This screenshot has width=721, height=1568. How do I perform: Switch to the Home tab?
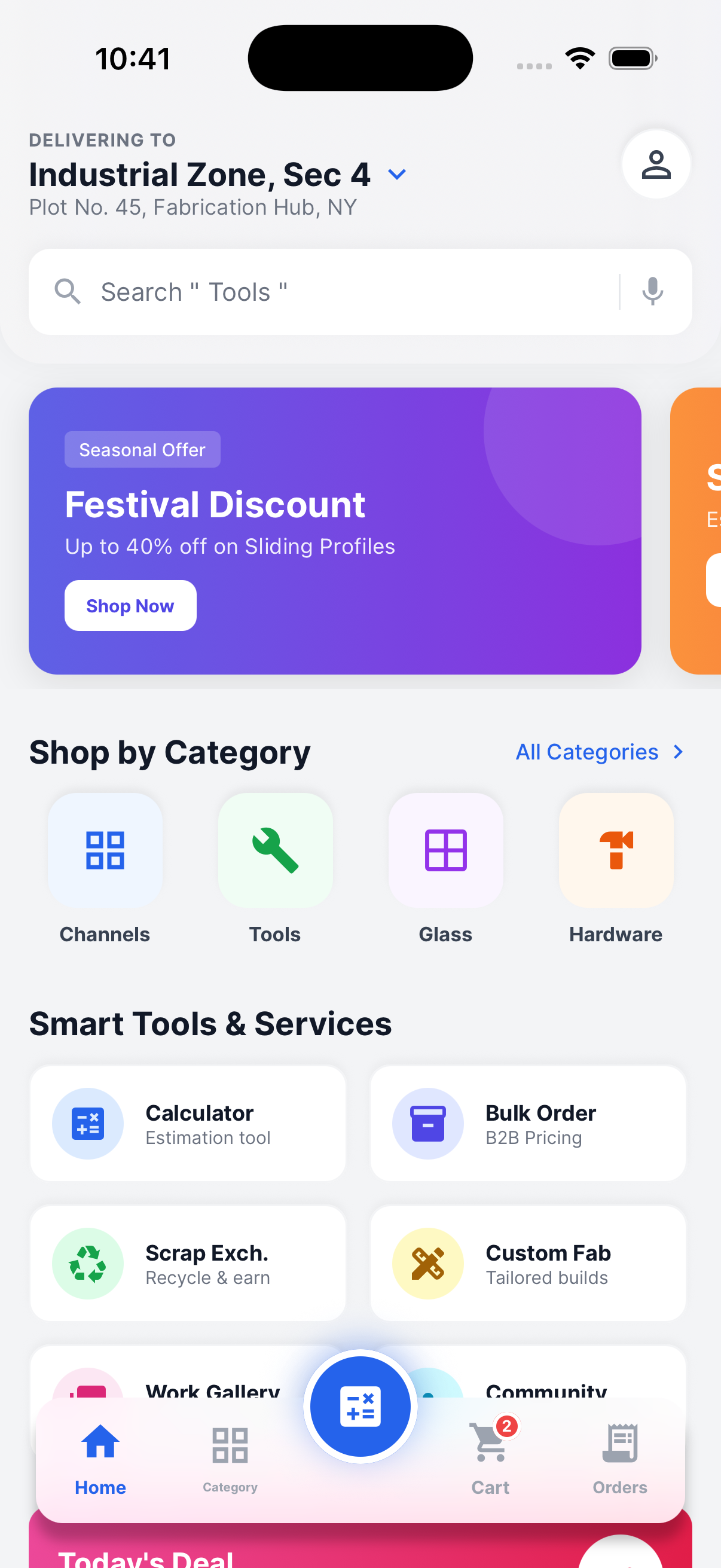click(x=100, y=1459)
